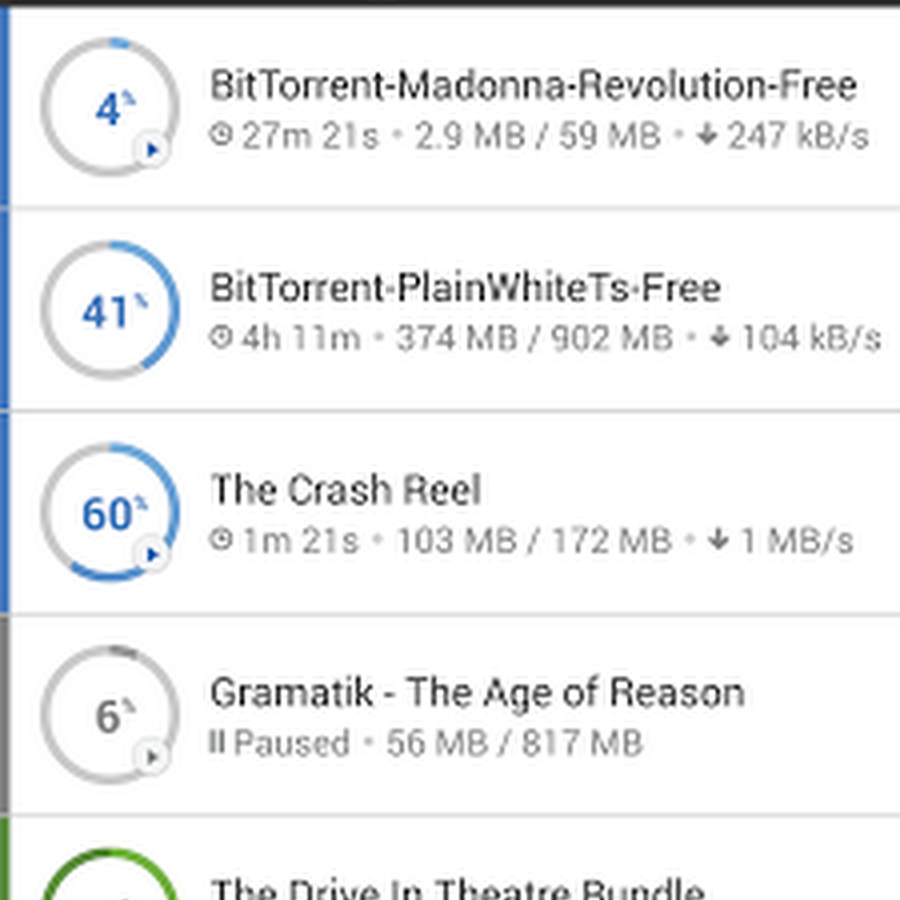Tap the play badge on the Gramatik torrent
This screenshot has width=900, height=900.
tap(152, 757)
